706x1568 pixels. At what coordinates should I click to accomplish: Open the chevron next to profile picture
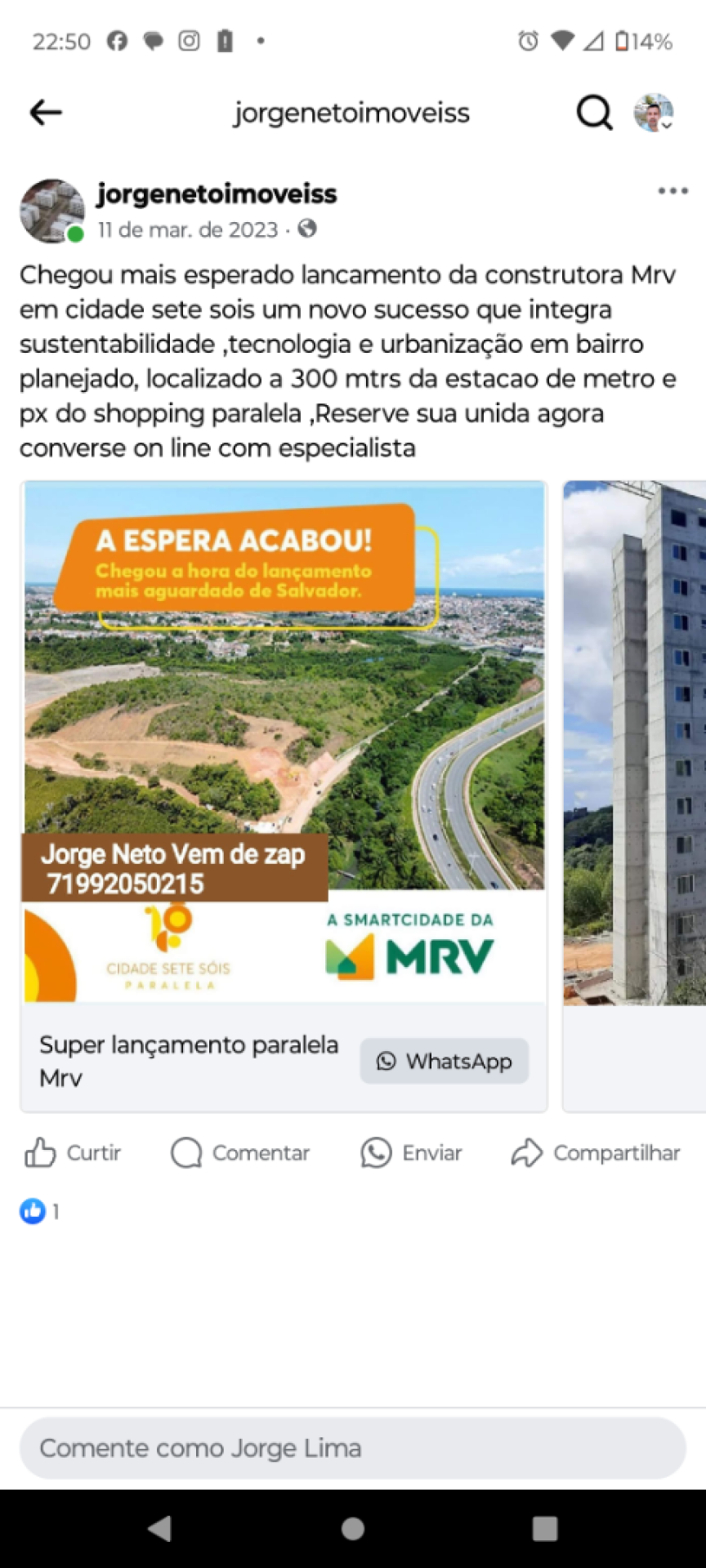pos(670,127)
